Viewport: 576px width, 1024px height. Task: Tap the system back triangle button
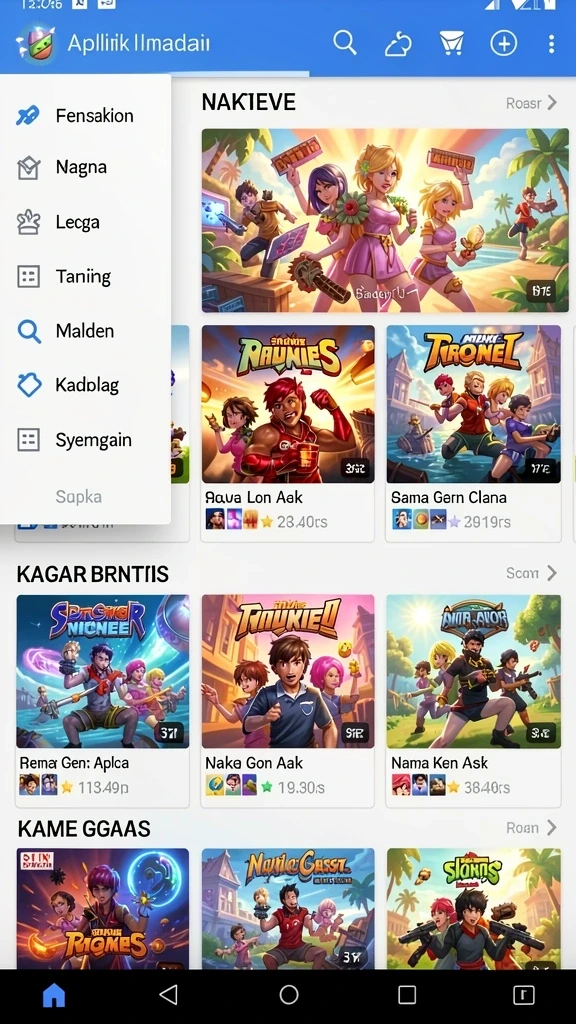(x=169, y=995)
